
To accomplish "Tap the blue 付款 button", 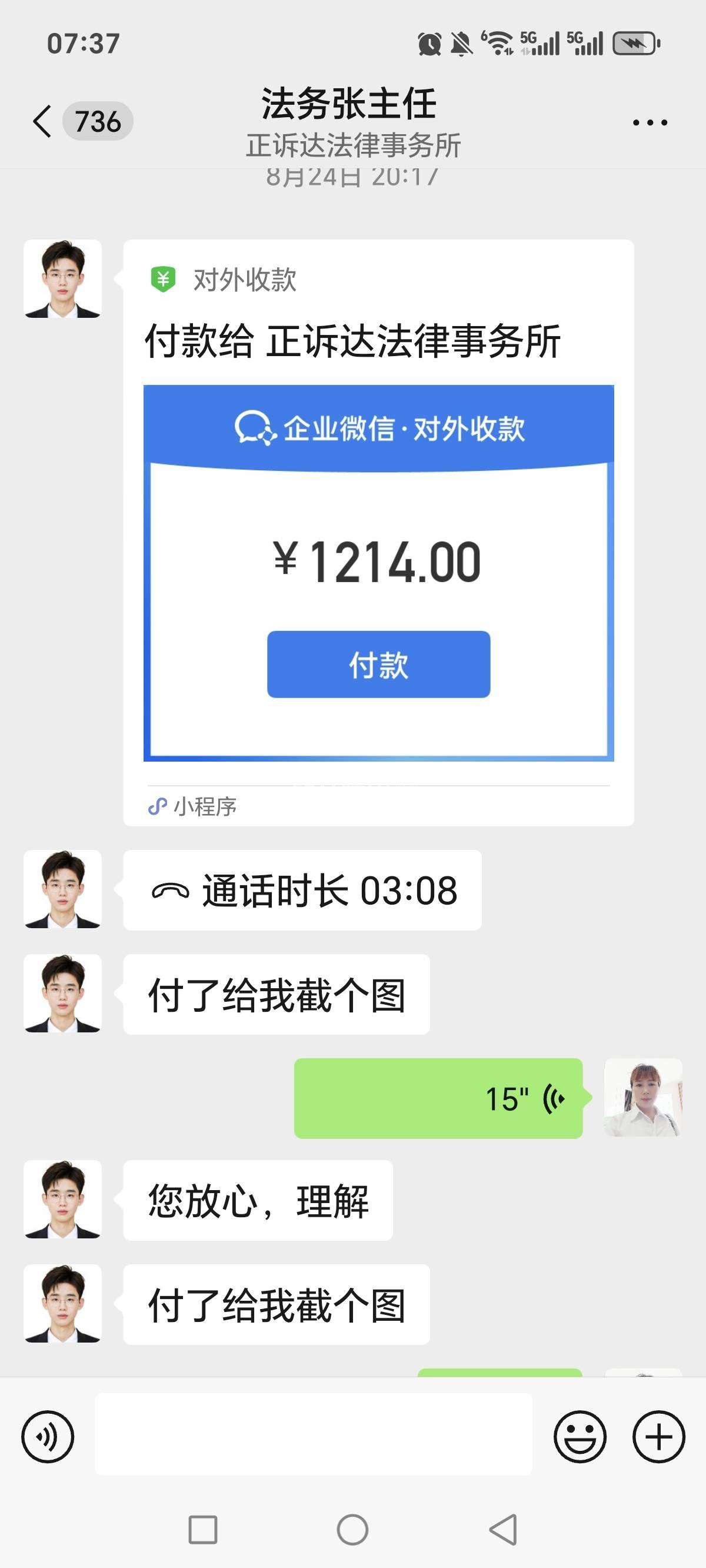I will [378, 664].
